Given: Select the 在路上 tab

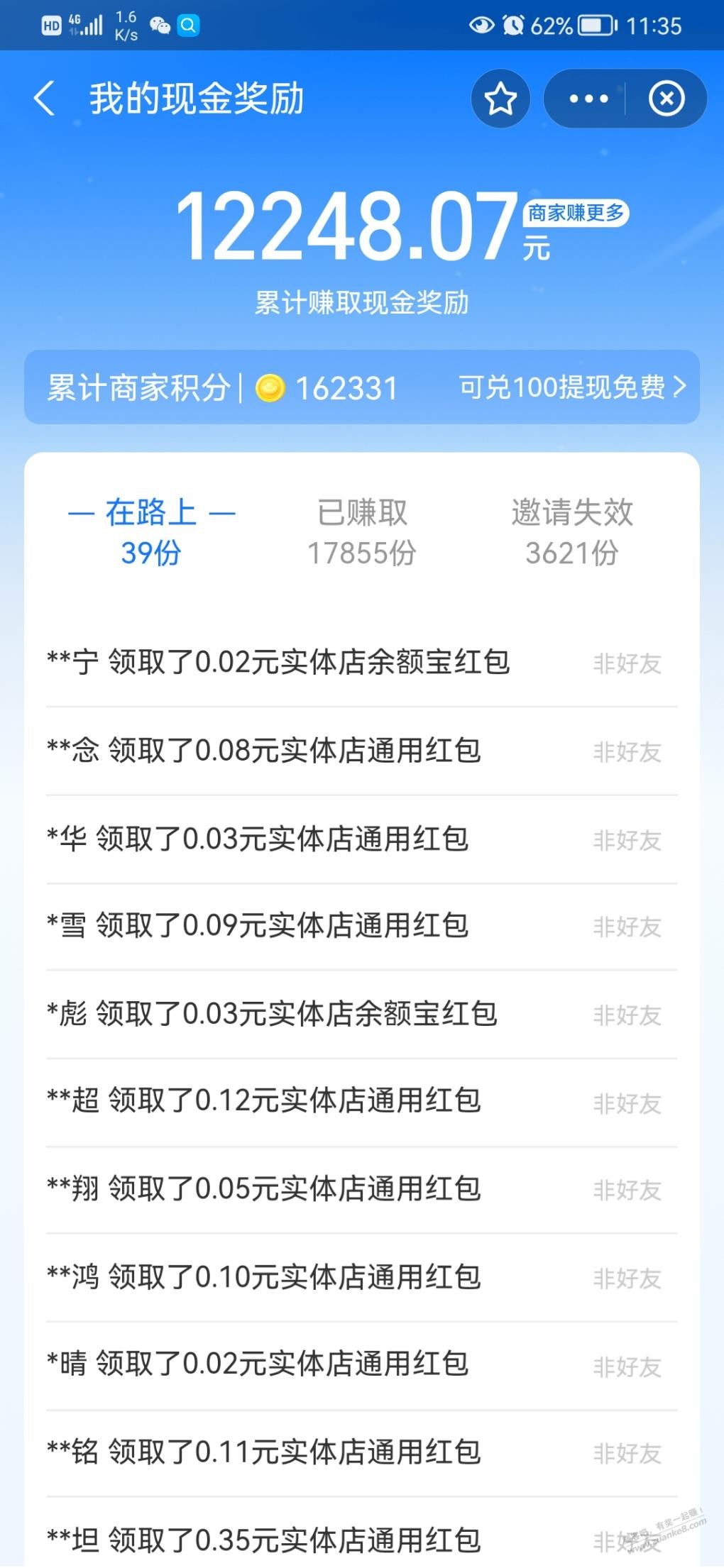Looking at the screenshot, I should coord(151,532).
